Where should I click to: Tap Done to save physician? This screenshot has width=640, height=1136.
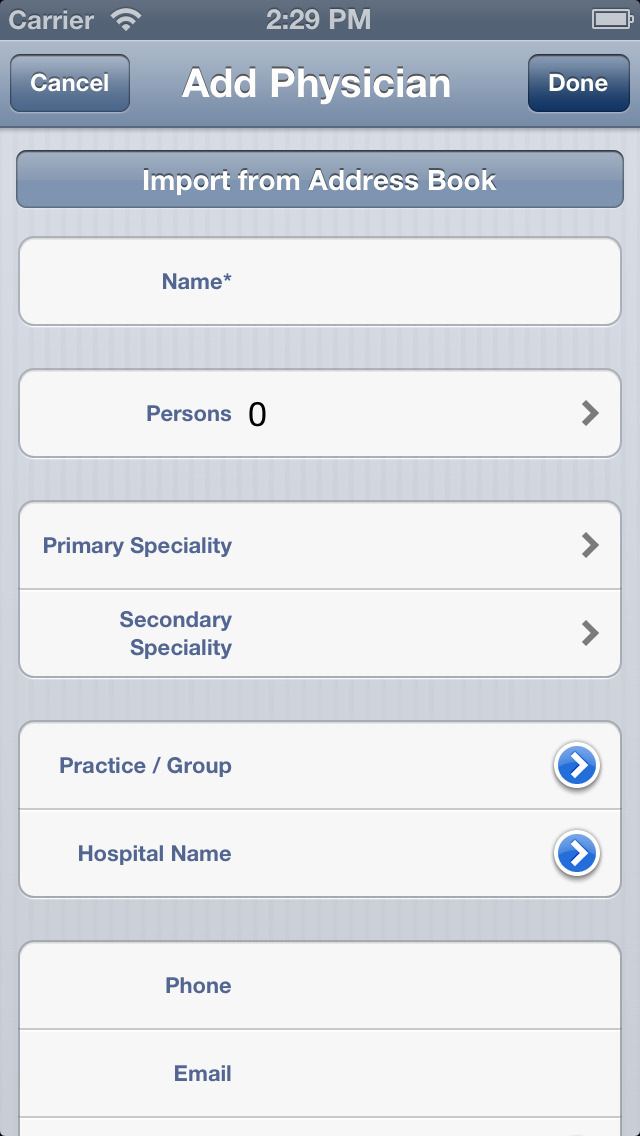coord(578,83)
